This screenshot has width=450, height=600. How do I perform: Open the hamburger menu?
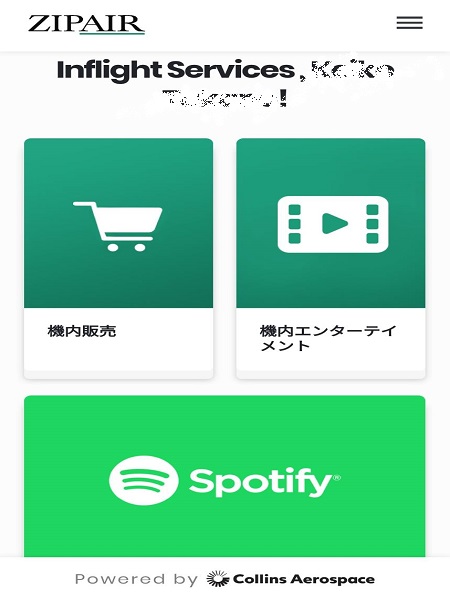tap(409, 23)
